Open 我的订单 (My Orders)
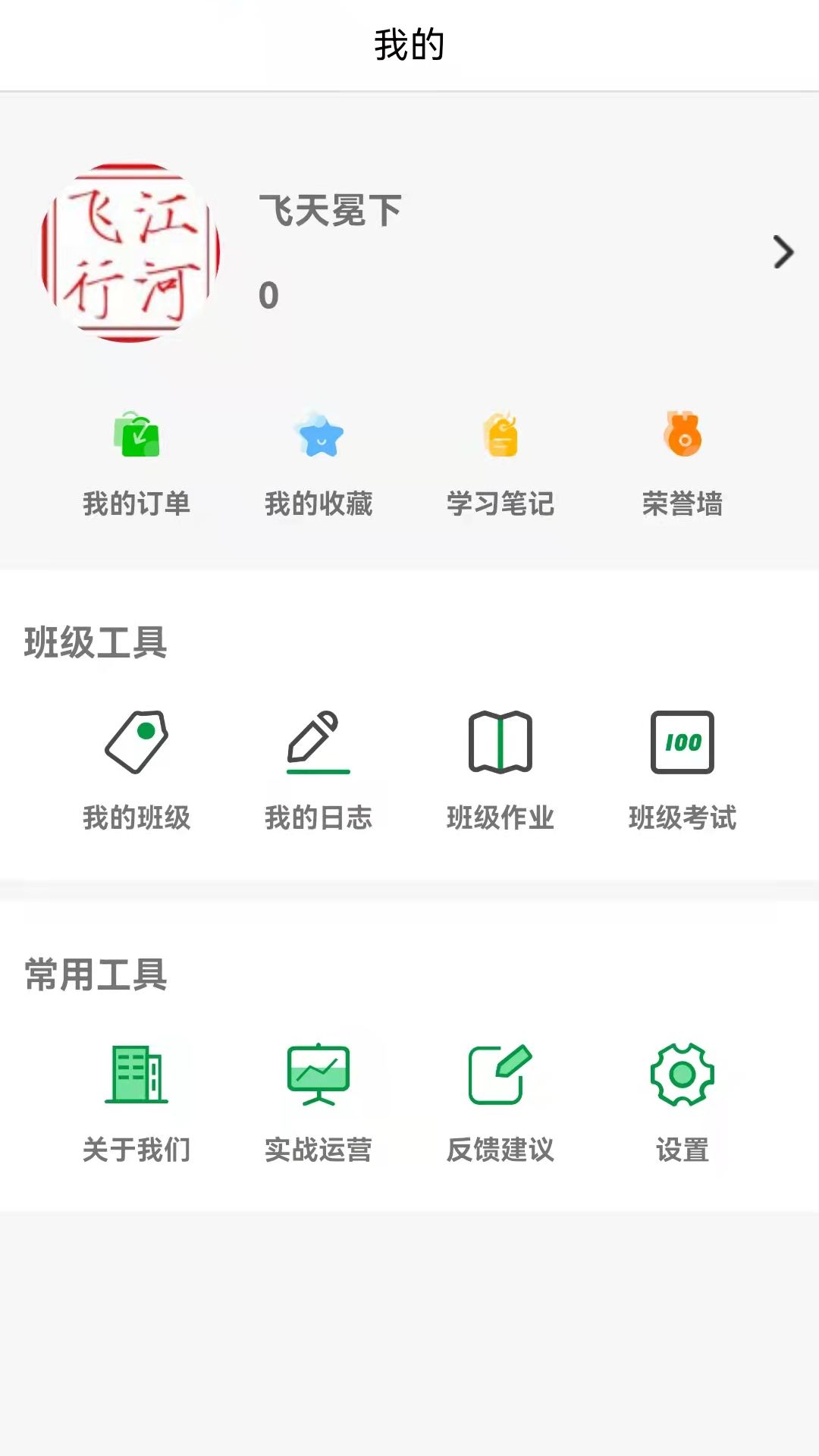This screenshot has width=819, height=1456. (x=138, y=463)
